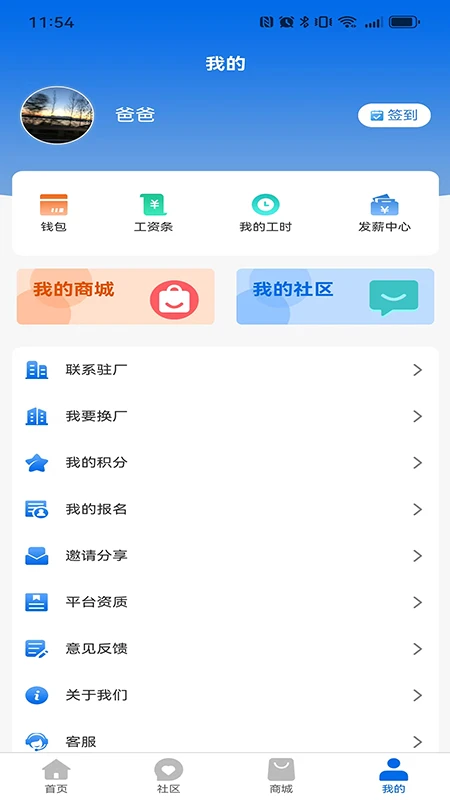Tap the 签到 check-in button
The width and height of the screenshot is (450, 800).
(x=394, y=115)
